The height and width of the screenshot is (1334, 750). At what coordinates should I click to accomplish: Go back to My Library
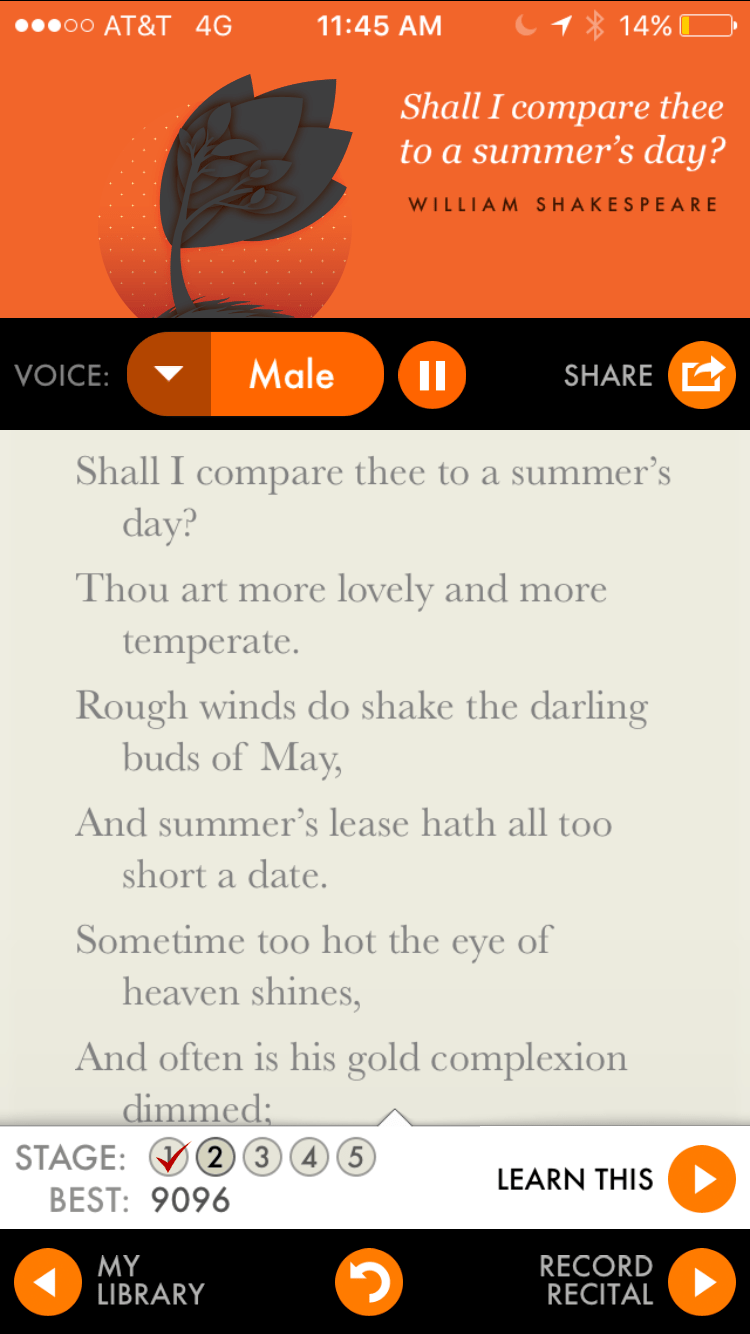tap(48, 1281)
